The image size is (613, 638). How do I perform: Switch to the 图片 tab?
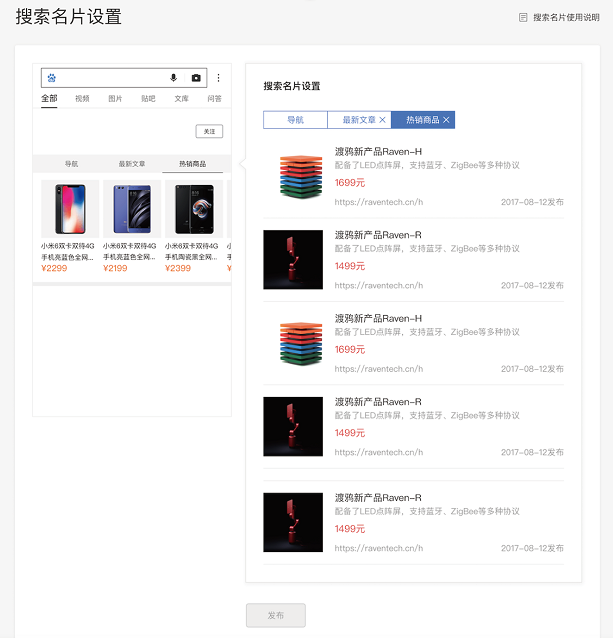tap(115, 99)
